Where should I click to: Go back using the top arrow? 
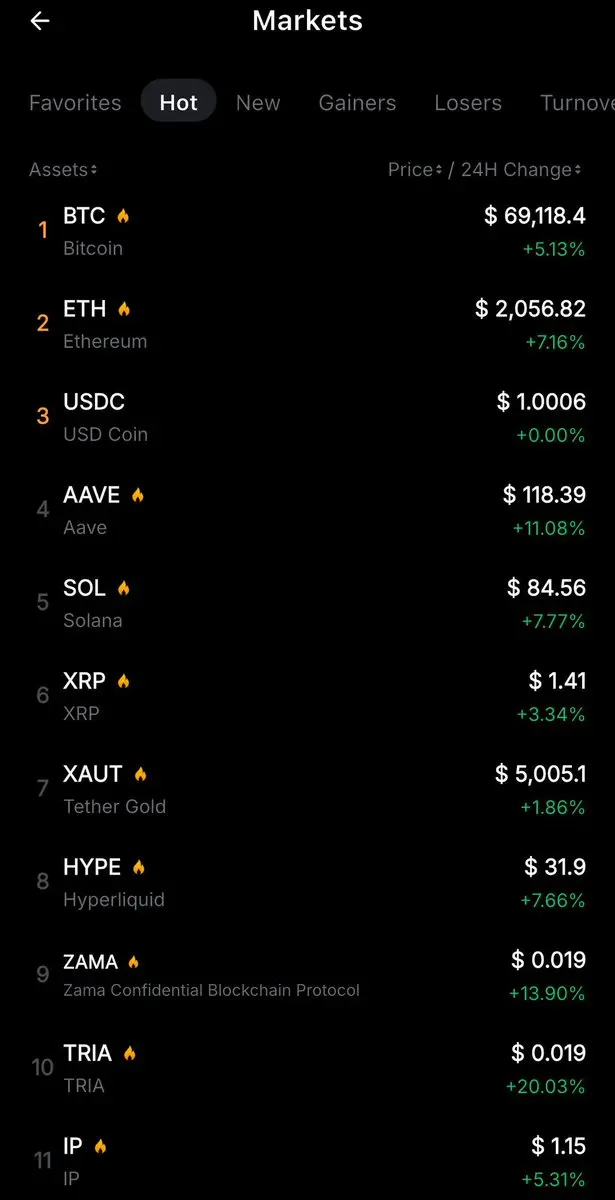(x=40, y=21)
